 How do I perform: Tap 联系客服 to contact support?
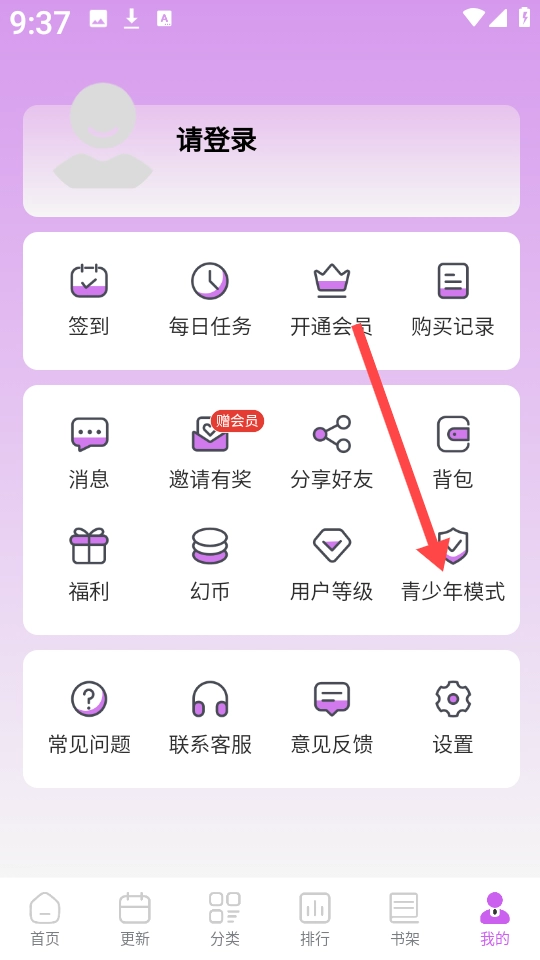[x=210, y=718]
